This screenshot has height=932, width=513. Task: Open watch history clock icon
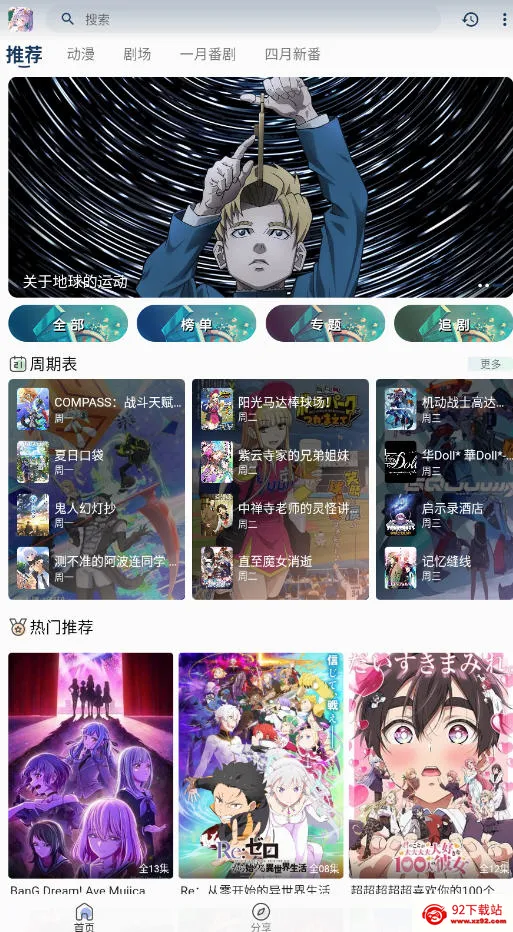pyautogui.click(x=470, y=19)
